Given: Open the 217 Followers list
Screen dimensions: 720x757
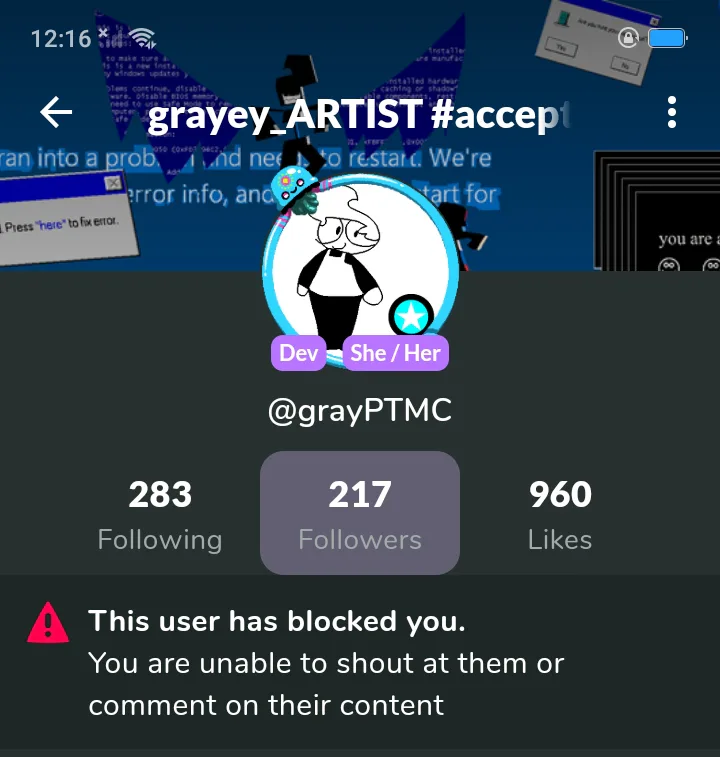Looking at the screenshot, I should [x=360, y=514].
